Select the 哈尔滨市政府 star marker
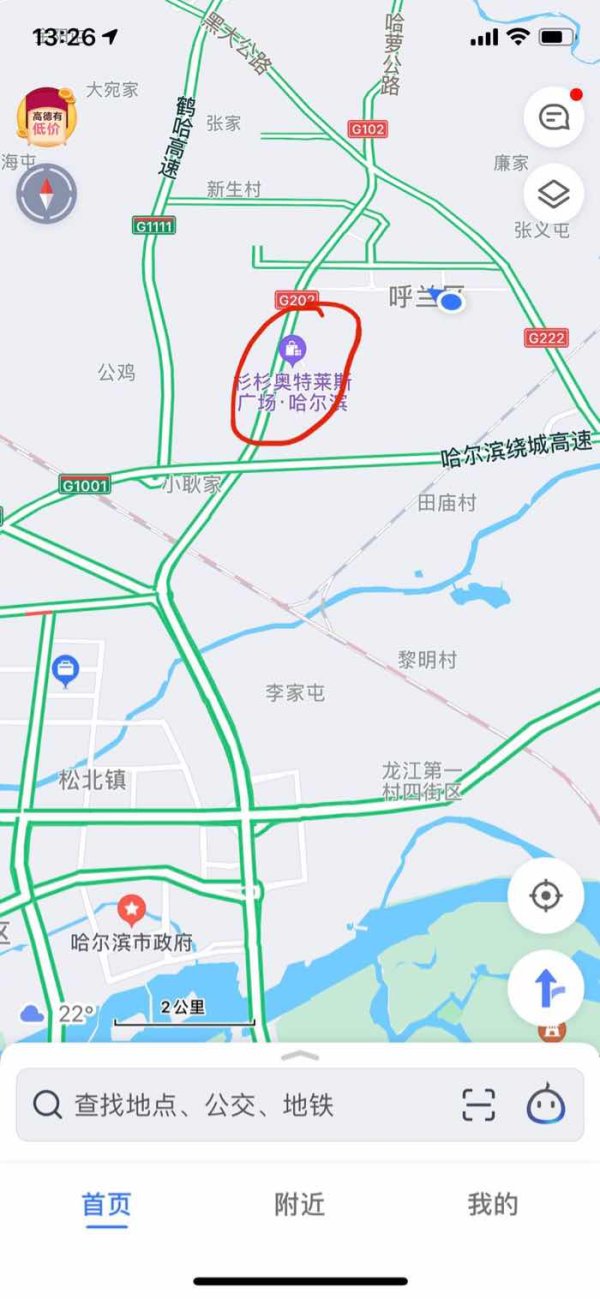Image resolution: width=600 pixels, height=1299 pixels. tap(131, 909)
